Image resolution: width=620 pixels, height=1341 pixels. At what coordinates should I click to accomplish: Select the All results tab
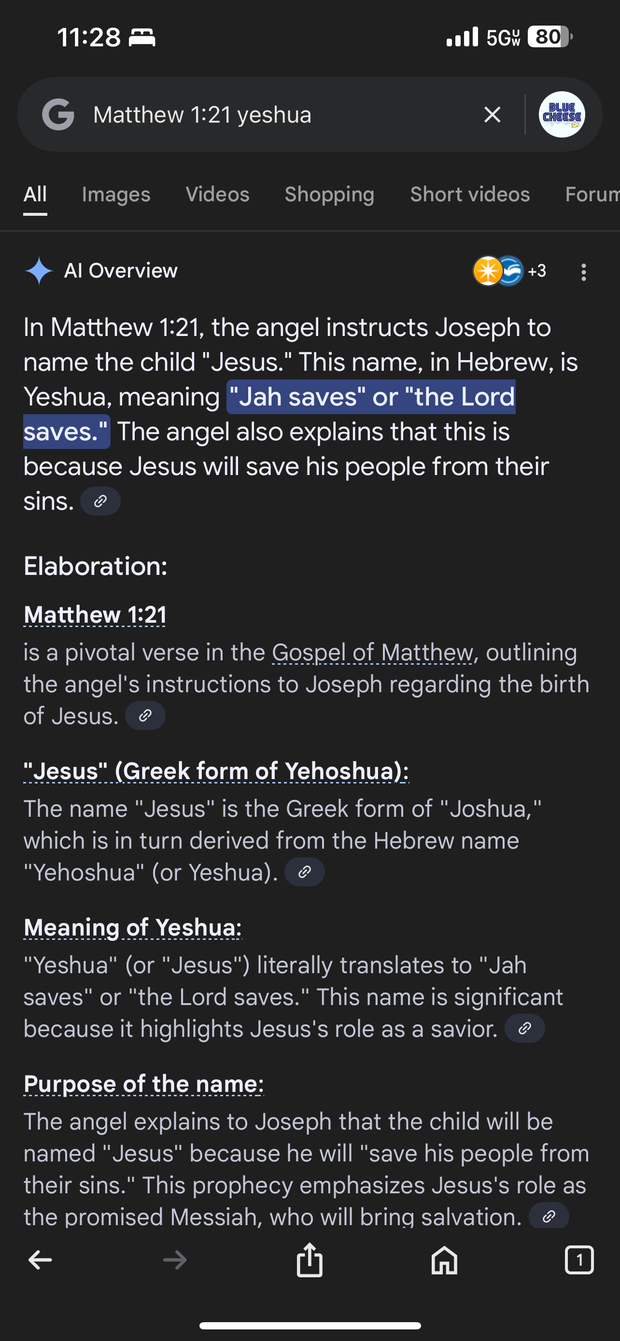(35, 194)
